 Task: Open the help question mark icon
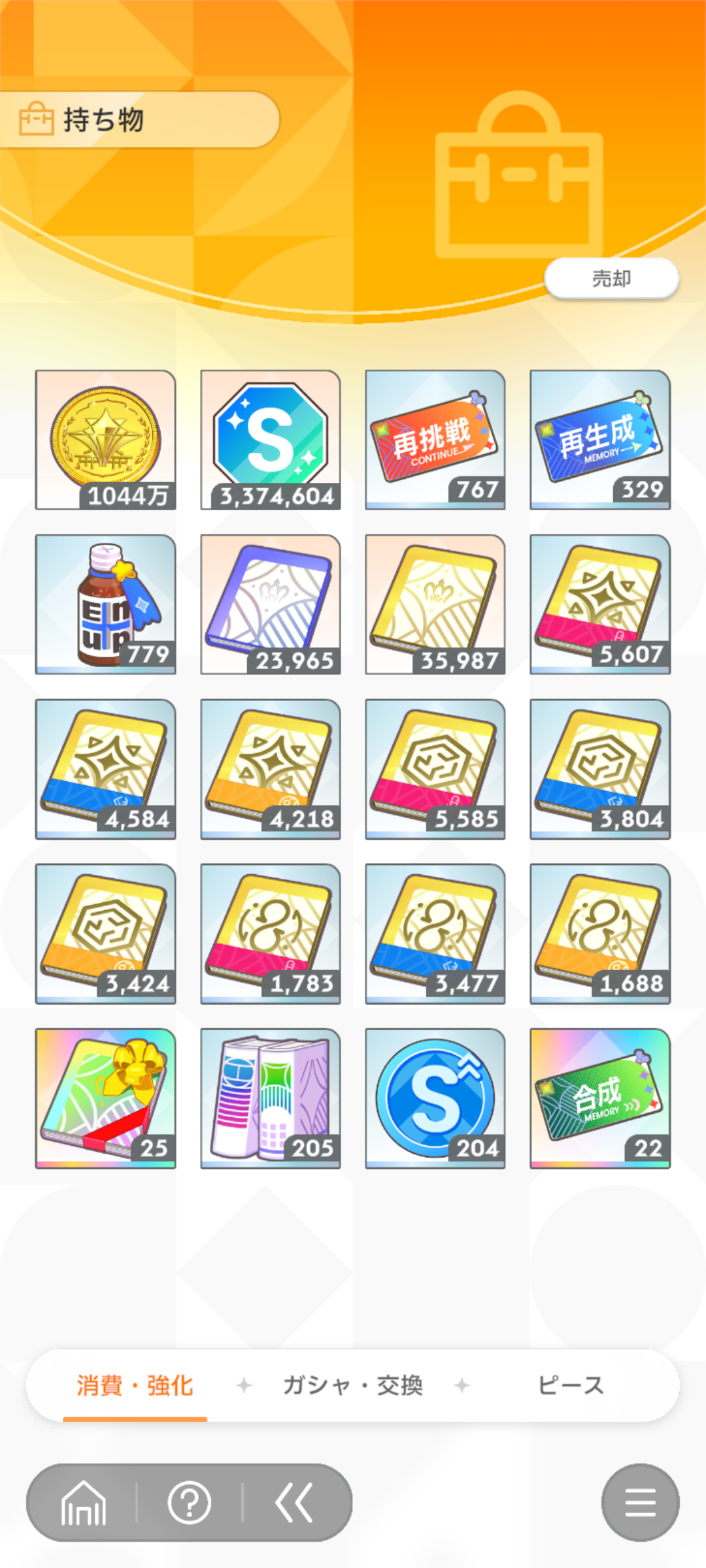(190, 1503)
